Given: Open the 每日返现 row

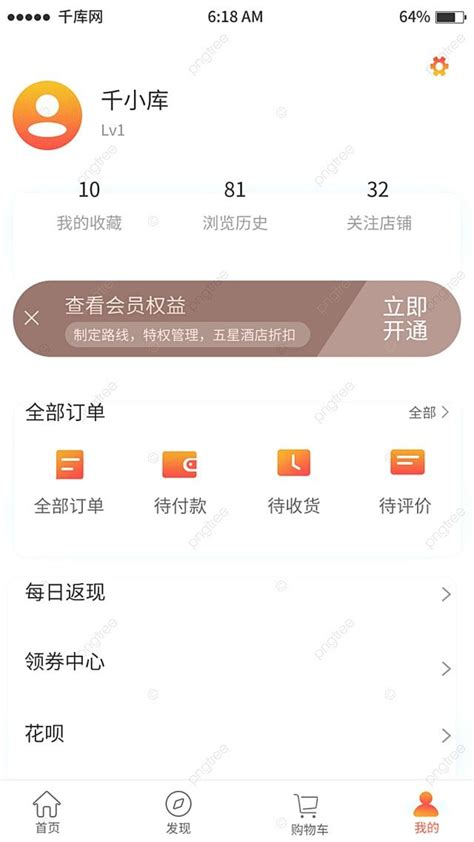Looking at the screenshot, I should click(x=237, y=593).
